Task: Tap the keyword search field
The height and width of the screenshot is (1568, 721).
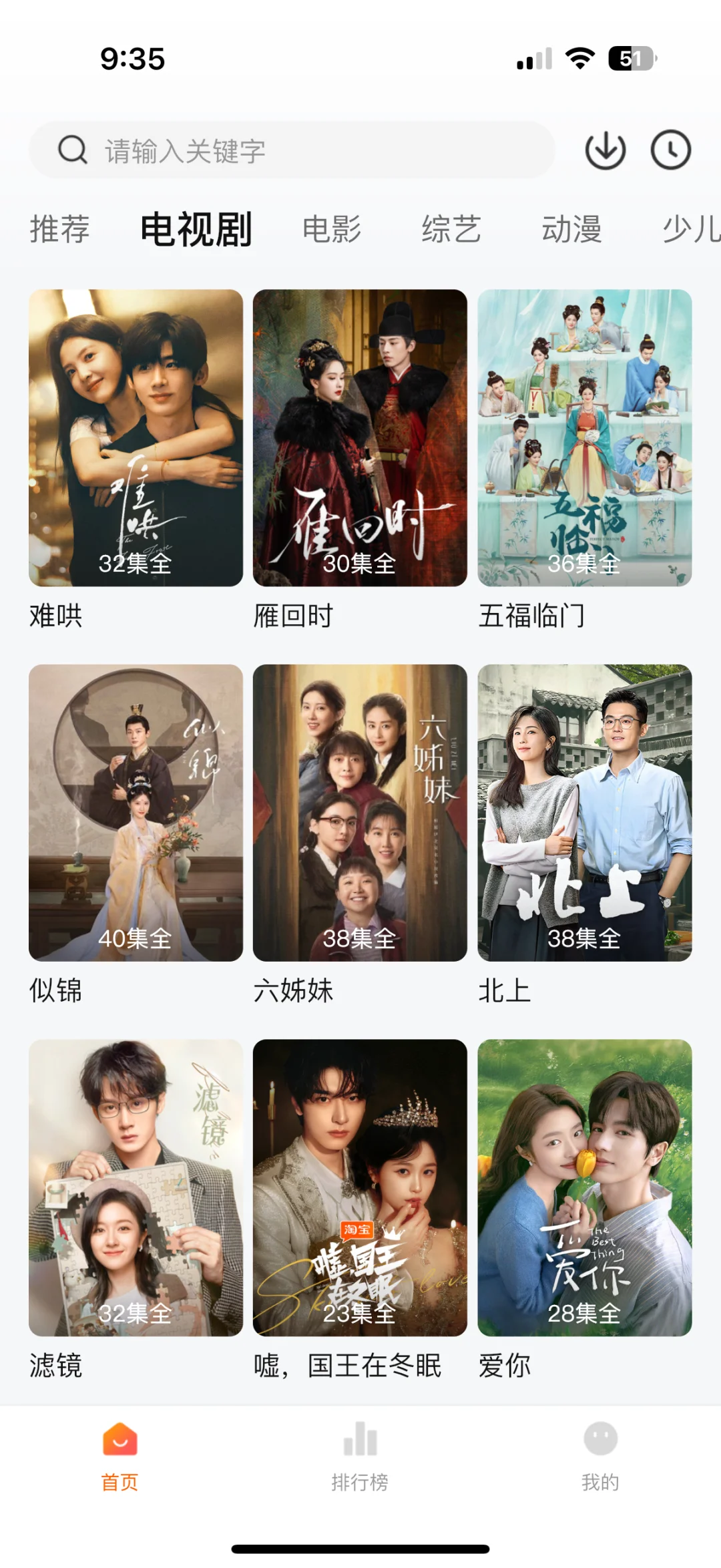Action: pos(292,150)
